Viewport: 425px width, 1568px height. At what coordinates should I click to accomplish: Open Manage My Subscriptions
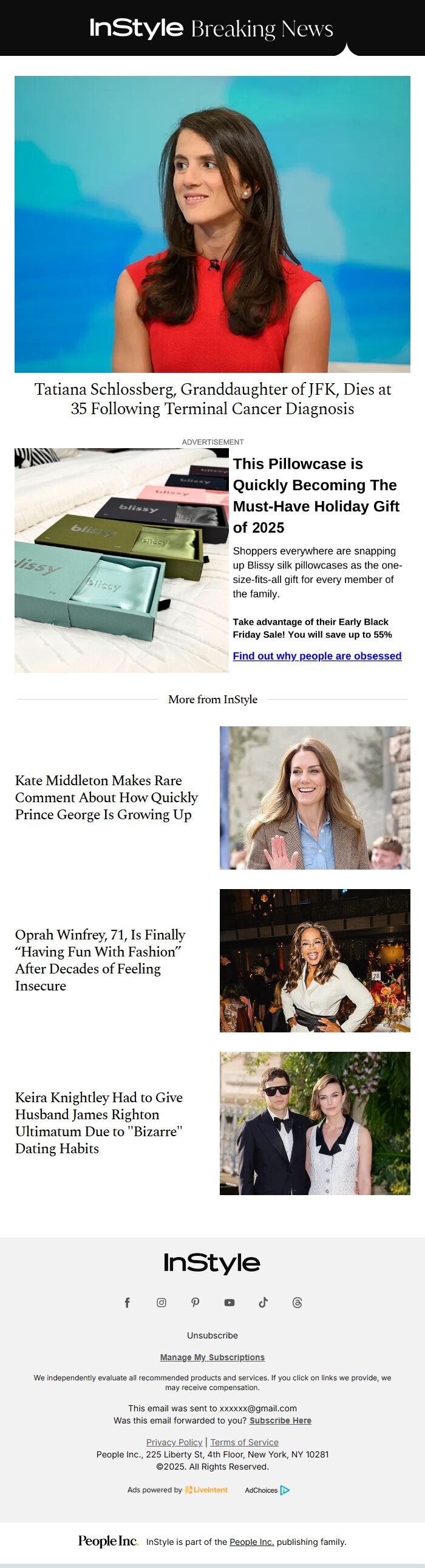(212, 1357)
